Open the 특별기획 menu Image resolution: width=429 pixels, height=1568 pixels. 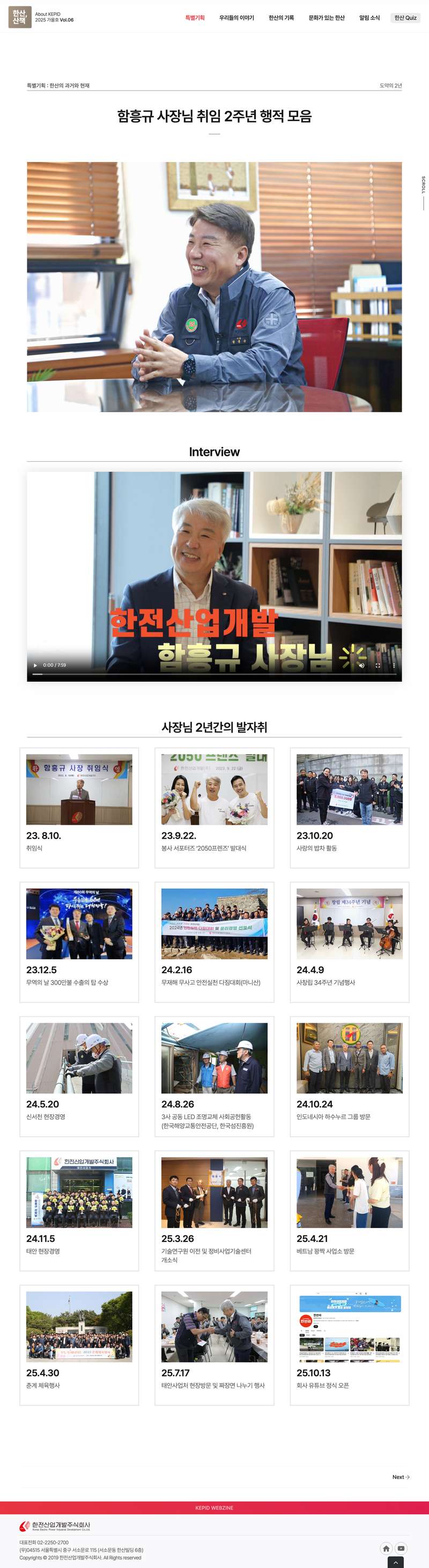click(195, 18)
